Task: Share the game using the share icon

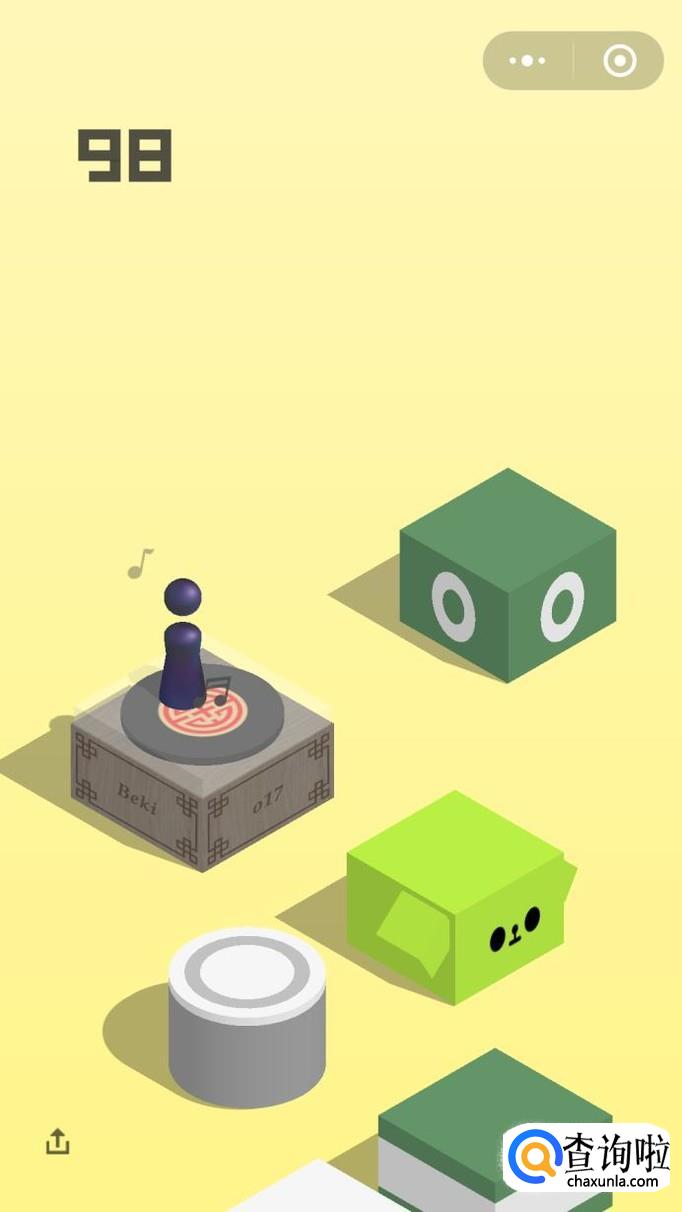Action: tap(58, 1141)
